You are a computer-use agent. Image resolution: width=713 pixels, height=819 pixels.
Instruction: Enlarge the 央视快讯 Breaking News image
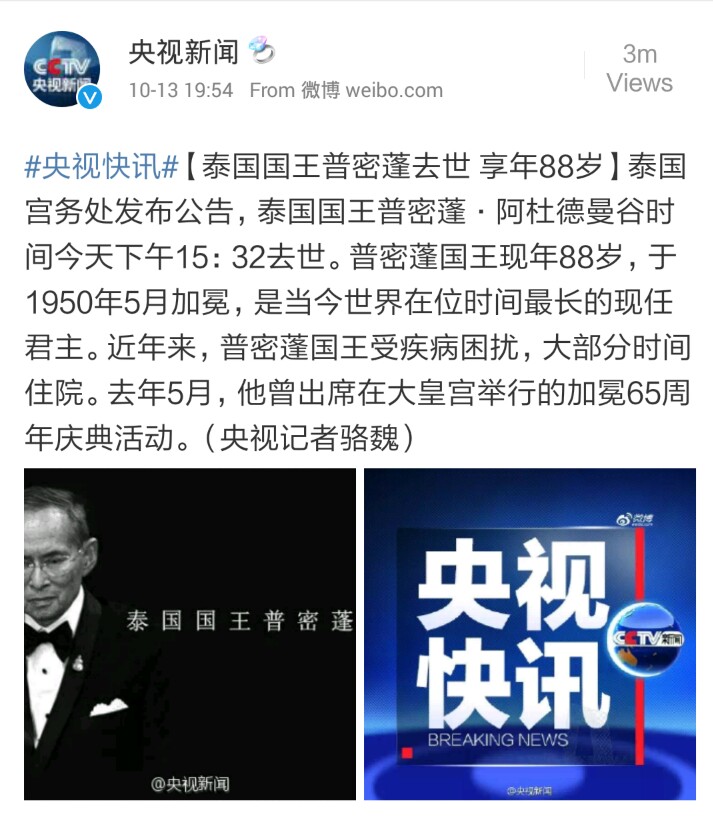(529, 634)
